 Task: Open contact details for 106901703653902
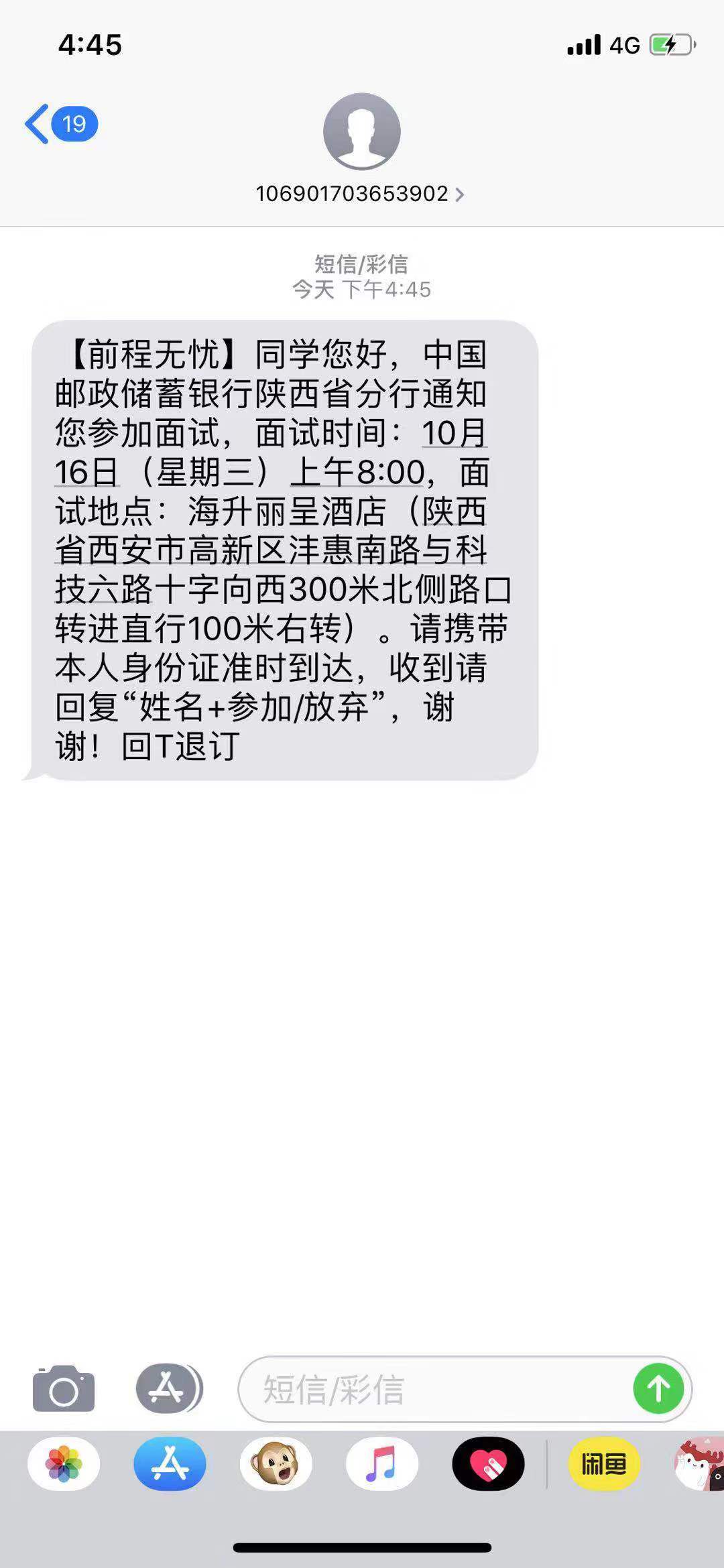click(x=360, y=194)
